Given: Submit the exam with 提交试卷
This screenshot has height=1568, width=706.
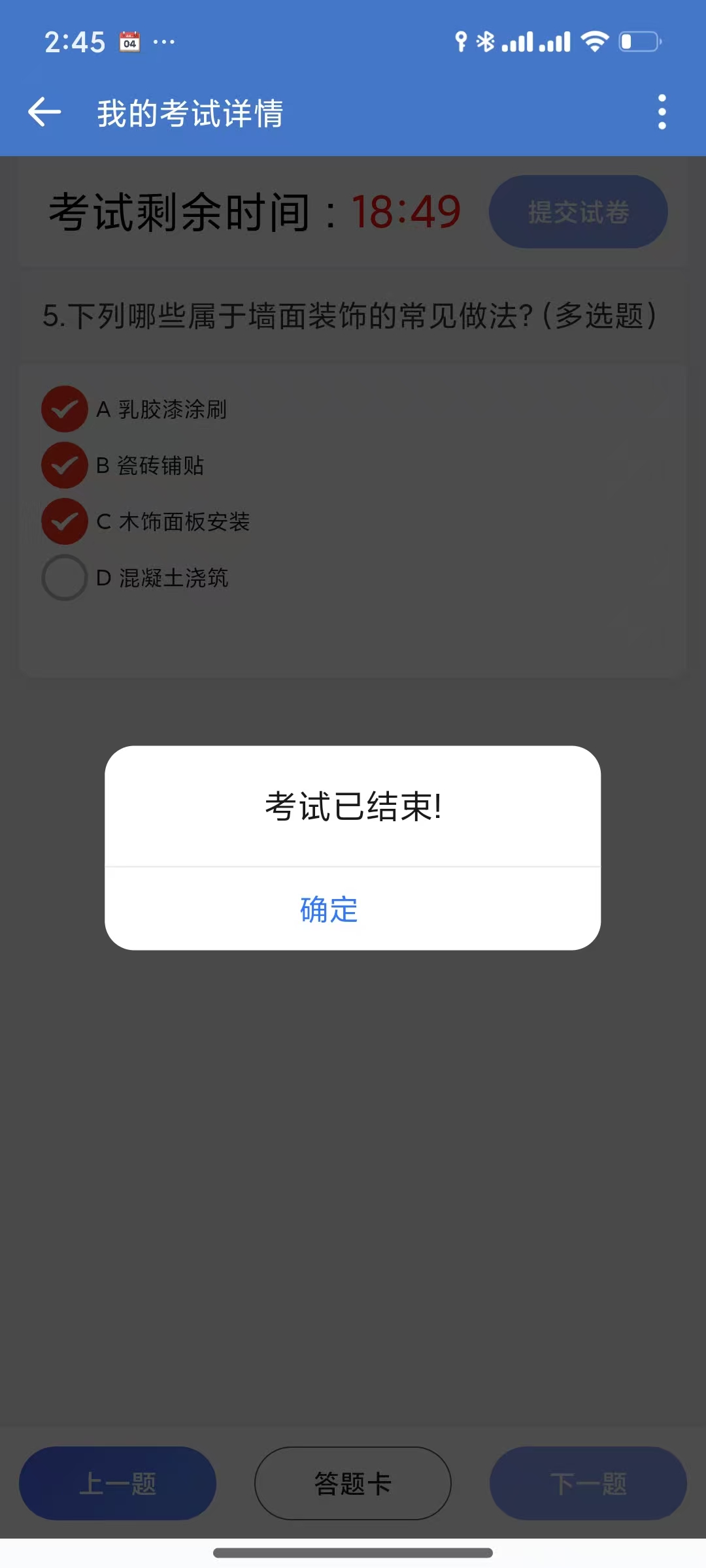Looking at the screenshot, I should point(578,212).
